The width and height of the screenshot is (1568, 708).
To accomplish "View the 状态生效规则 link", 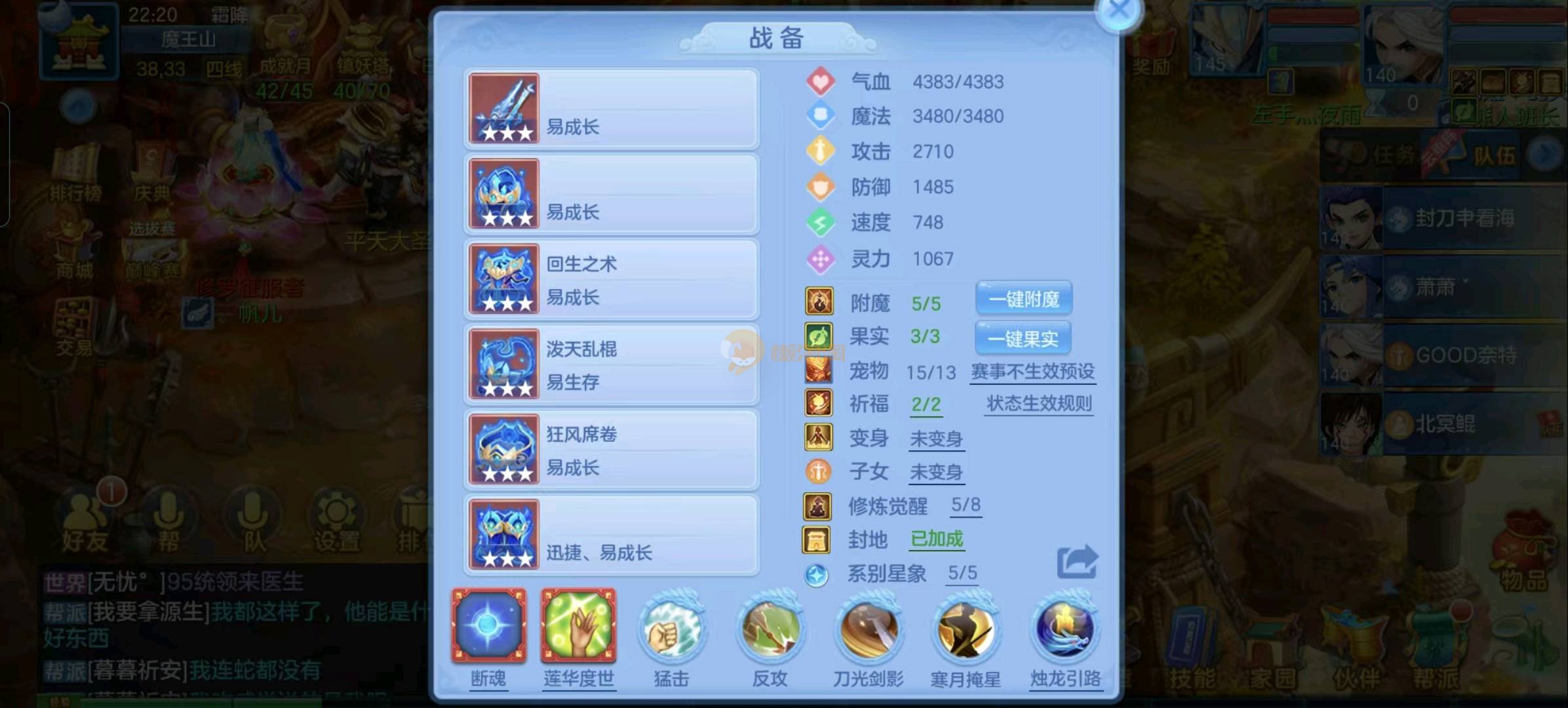I will (1039, 404).
